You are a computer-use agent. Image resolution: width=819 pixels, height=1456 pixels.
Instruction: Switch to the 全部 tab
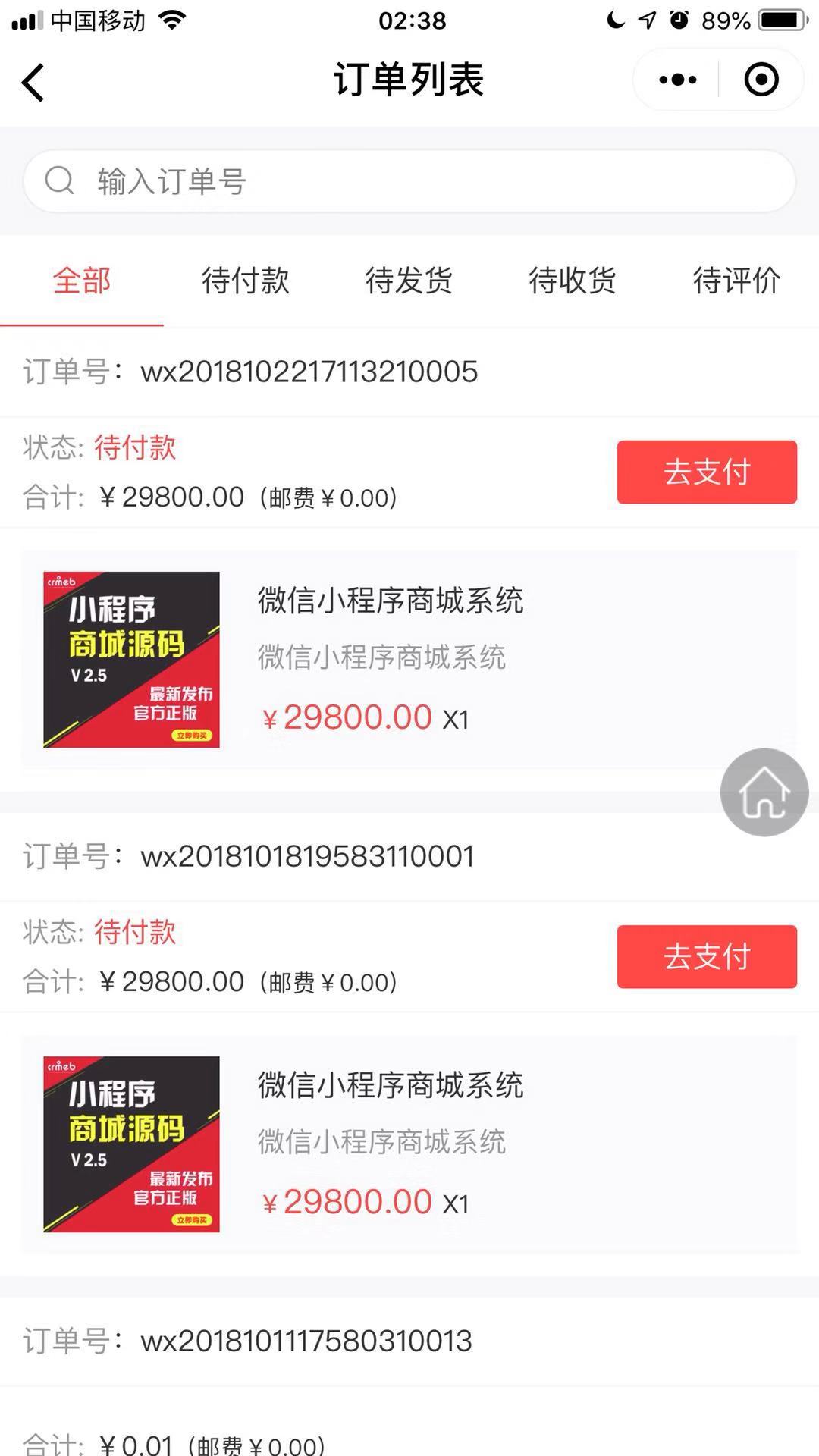82,281
